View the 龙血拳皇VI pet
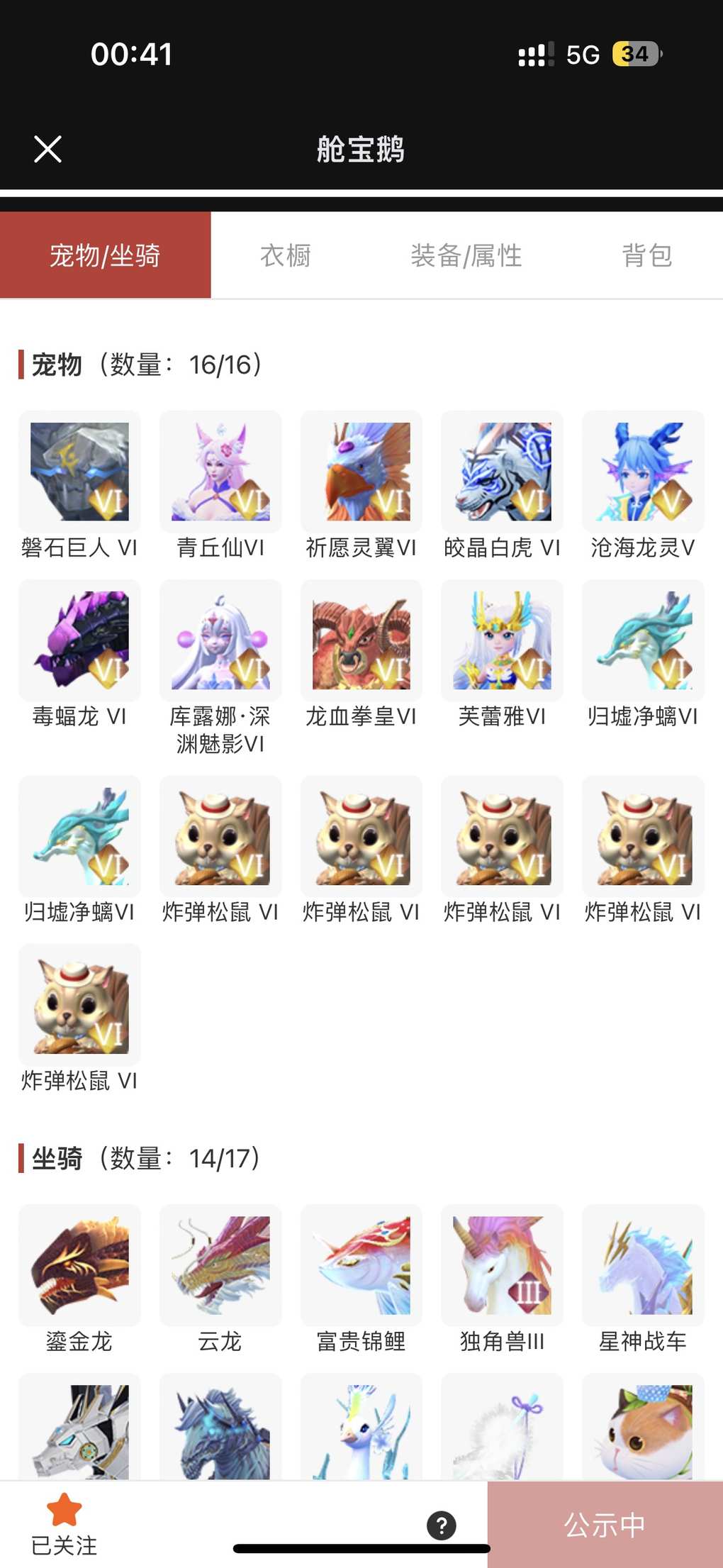Screen dimensions: 723x1568 click(361, 640)
